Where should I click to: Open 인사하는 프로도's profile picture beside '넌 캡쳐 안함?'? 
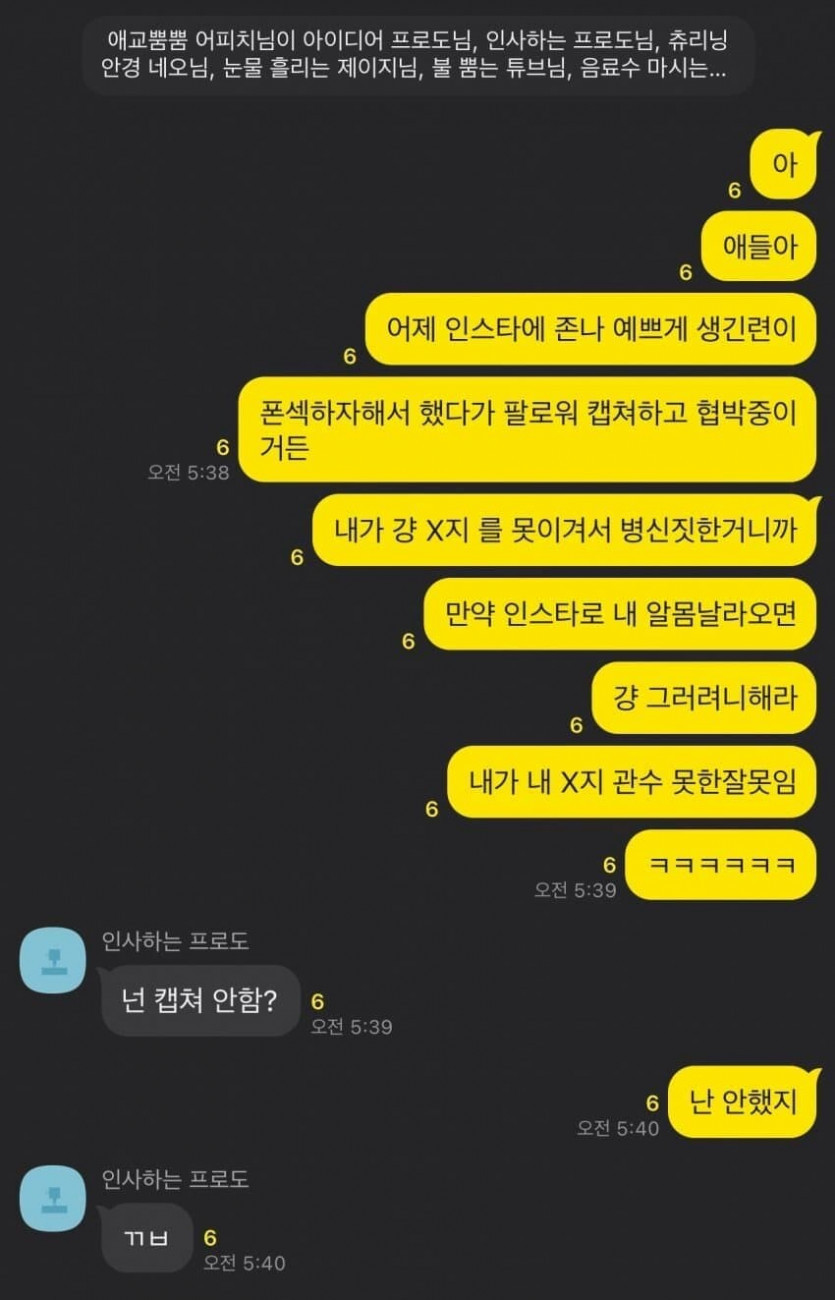53,960
